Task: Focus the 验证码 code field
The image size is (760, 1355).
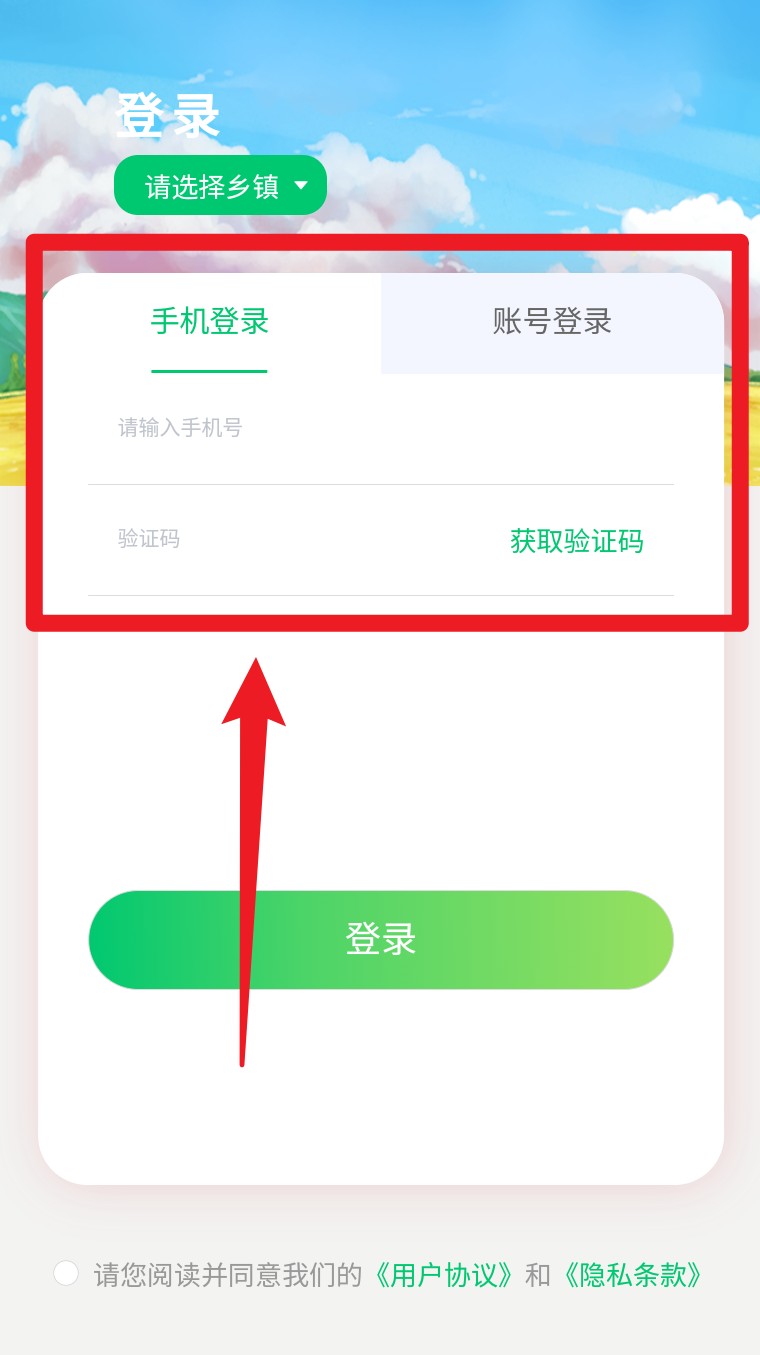Action: pyautogui.click(x=290, y=540)
